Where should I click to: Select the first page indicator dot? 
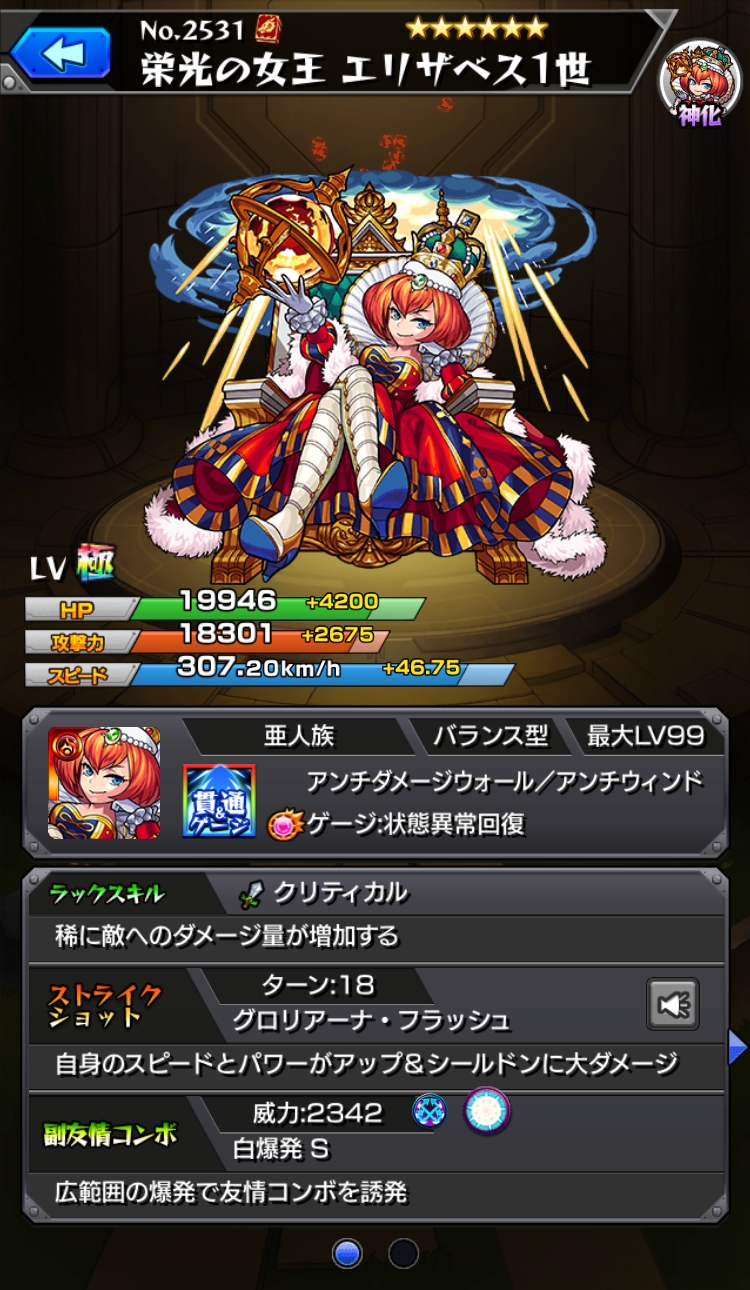tap(347, 1252)
